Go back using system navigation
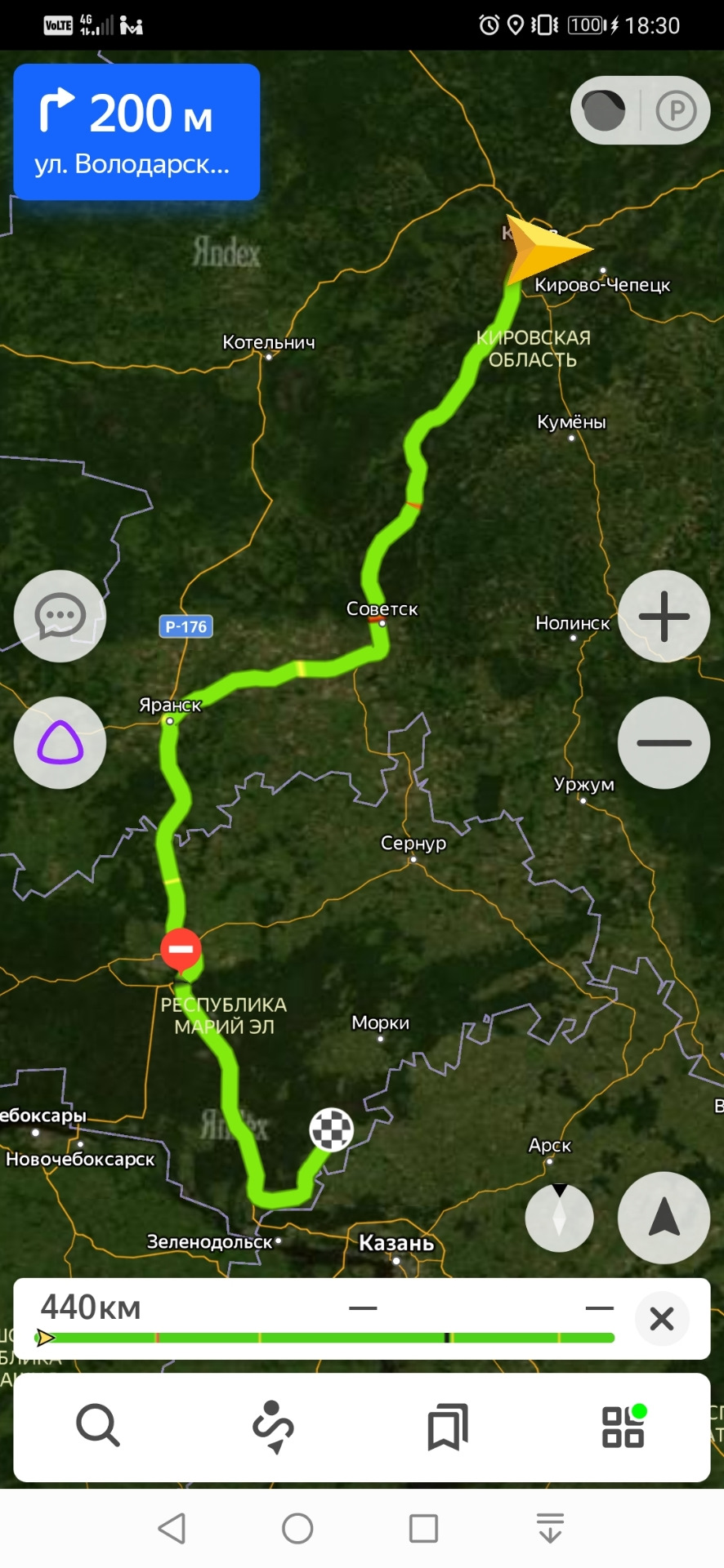 [172, 1528]
